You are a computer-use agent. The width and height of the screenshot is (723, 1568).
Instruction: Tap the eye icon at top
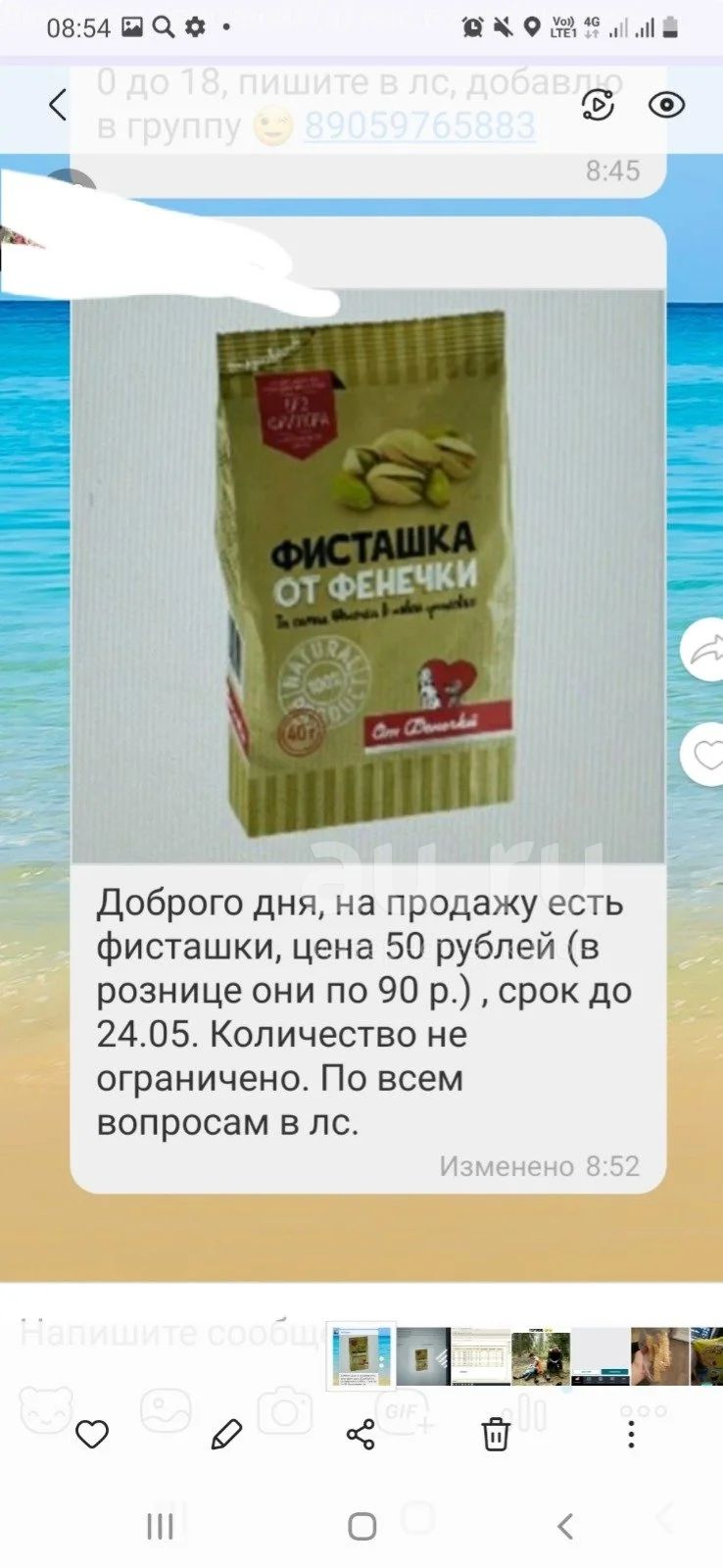(x=667, y=105)
